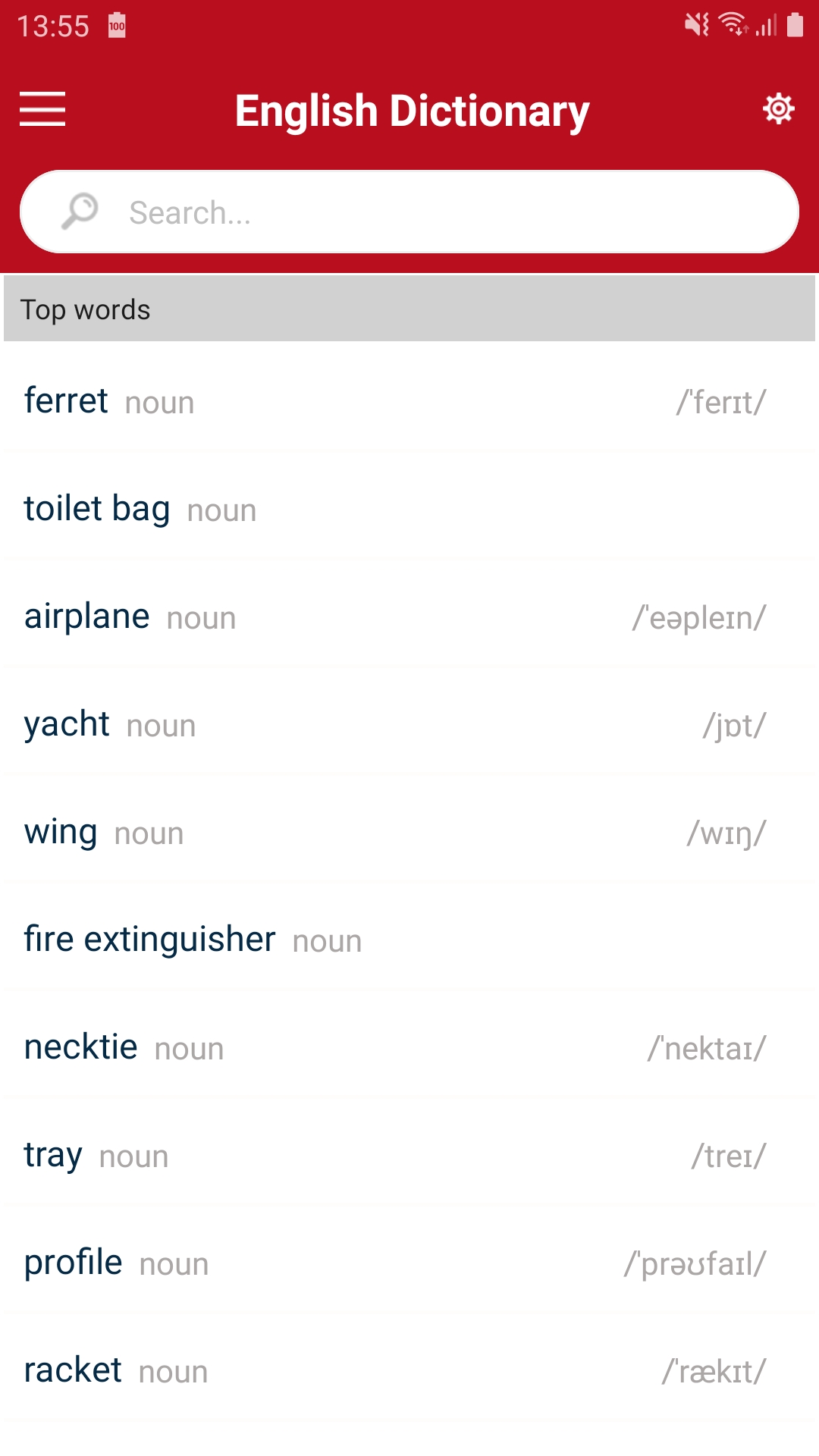This screenshot has height=1456, width=819.
Task: Open the fire extinguisher entry
Action: (x=149, y=940)
